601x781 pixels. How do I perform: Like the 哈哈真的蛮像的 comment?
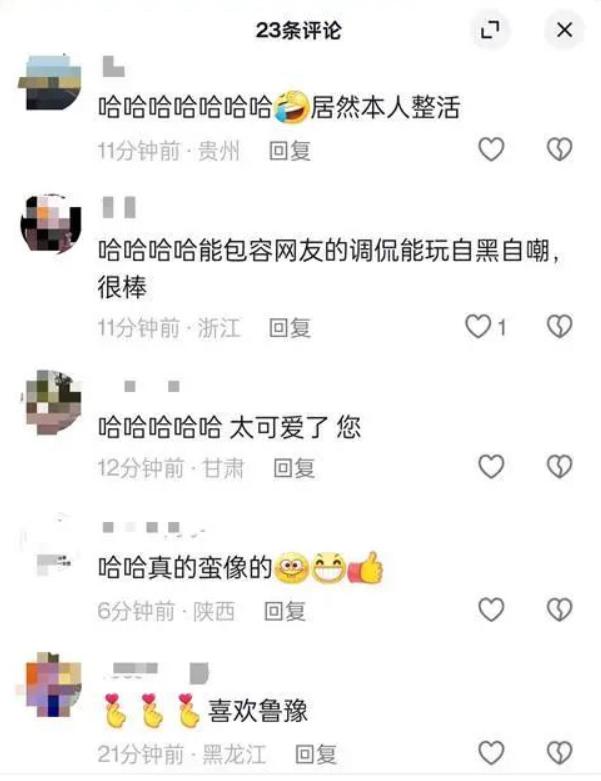coord(490,609)
